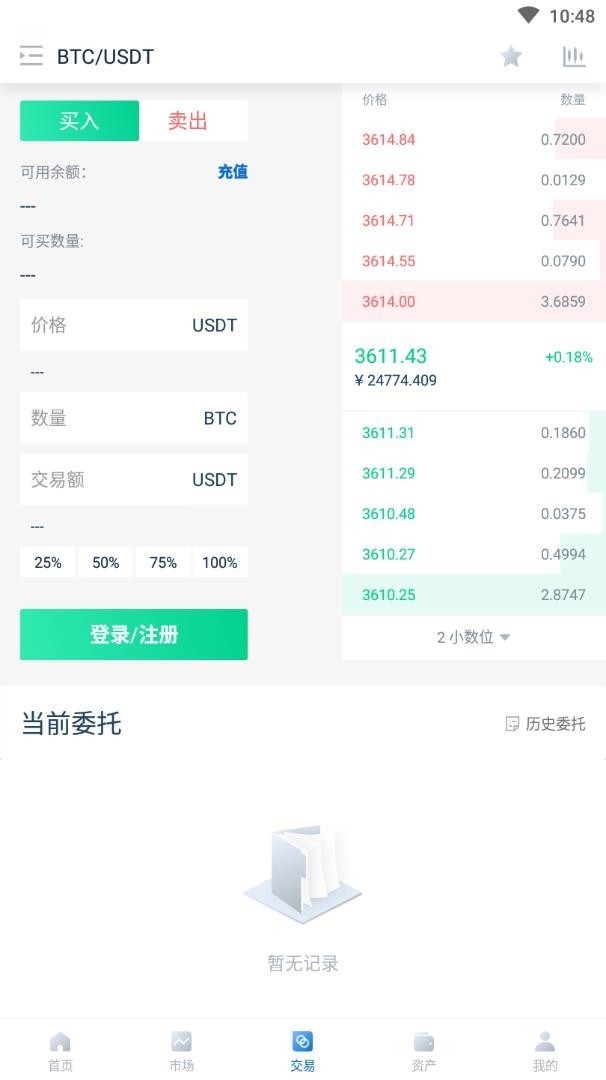Expand the 2小数位 decimal dropdown
Image resolution: width=606 pixels, height=1080 pixels.
tap(474, 637)
